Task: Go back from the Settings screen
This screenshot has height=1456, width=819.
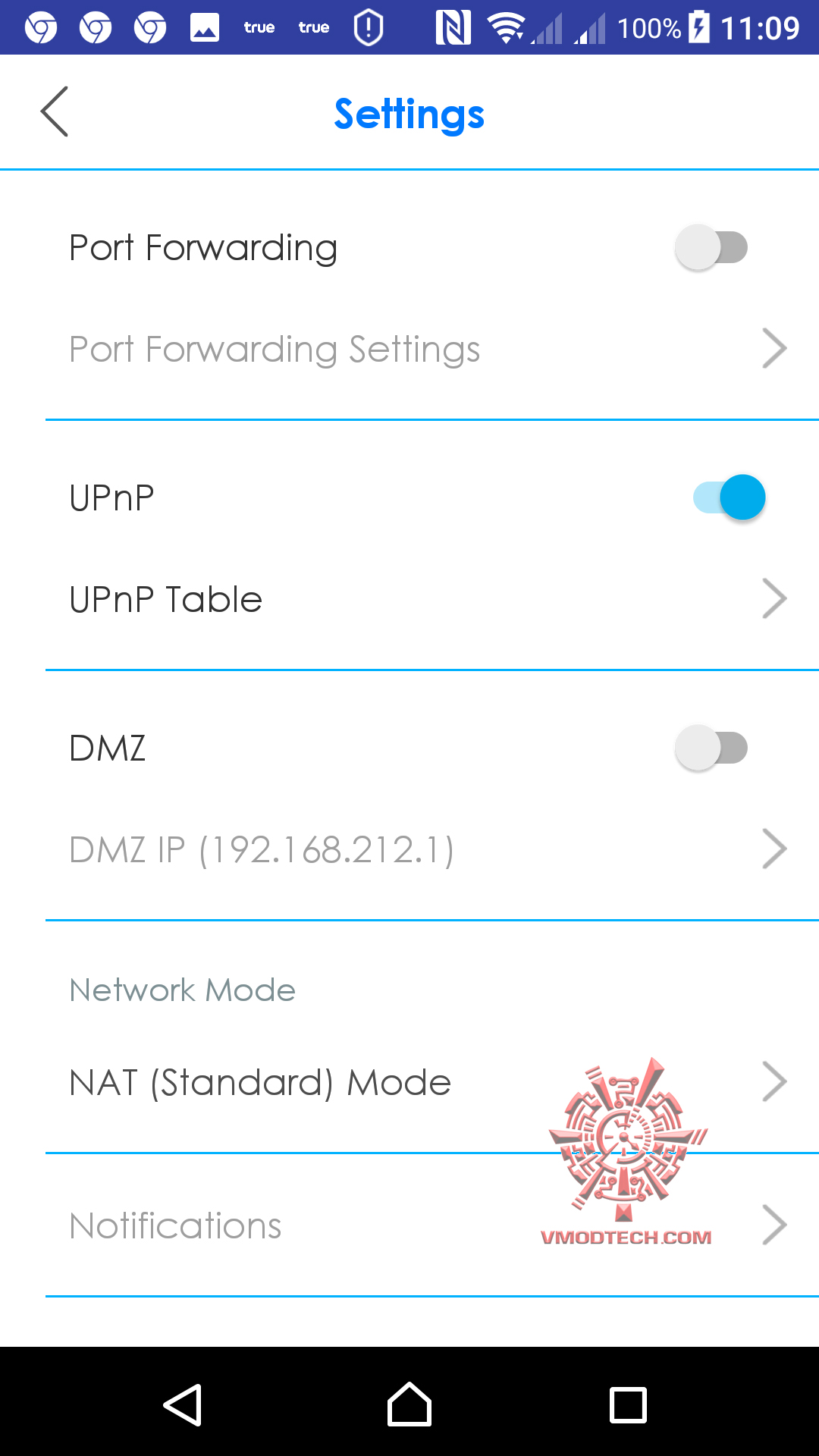Action: coord(55,112)
